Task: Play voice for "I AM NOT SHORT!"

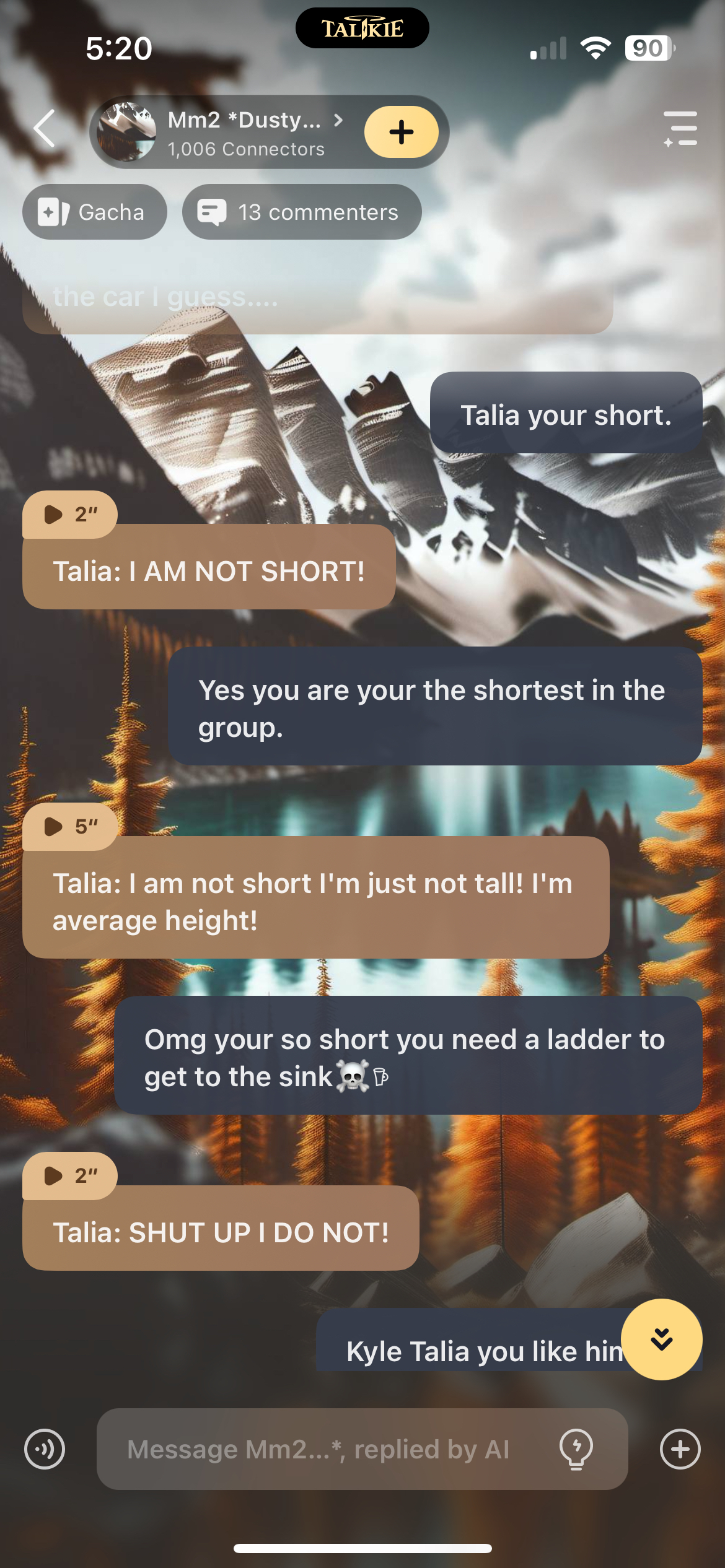Action: click(69, 514)
